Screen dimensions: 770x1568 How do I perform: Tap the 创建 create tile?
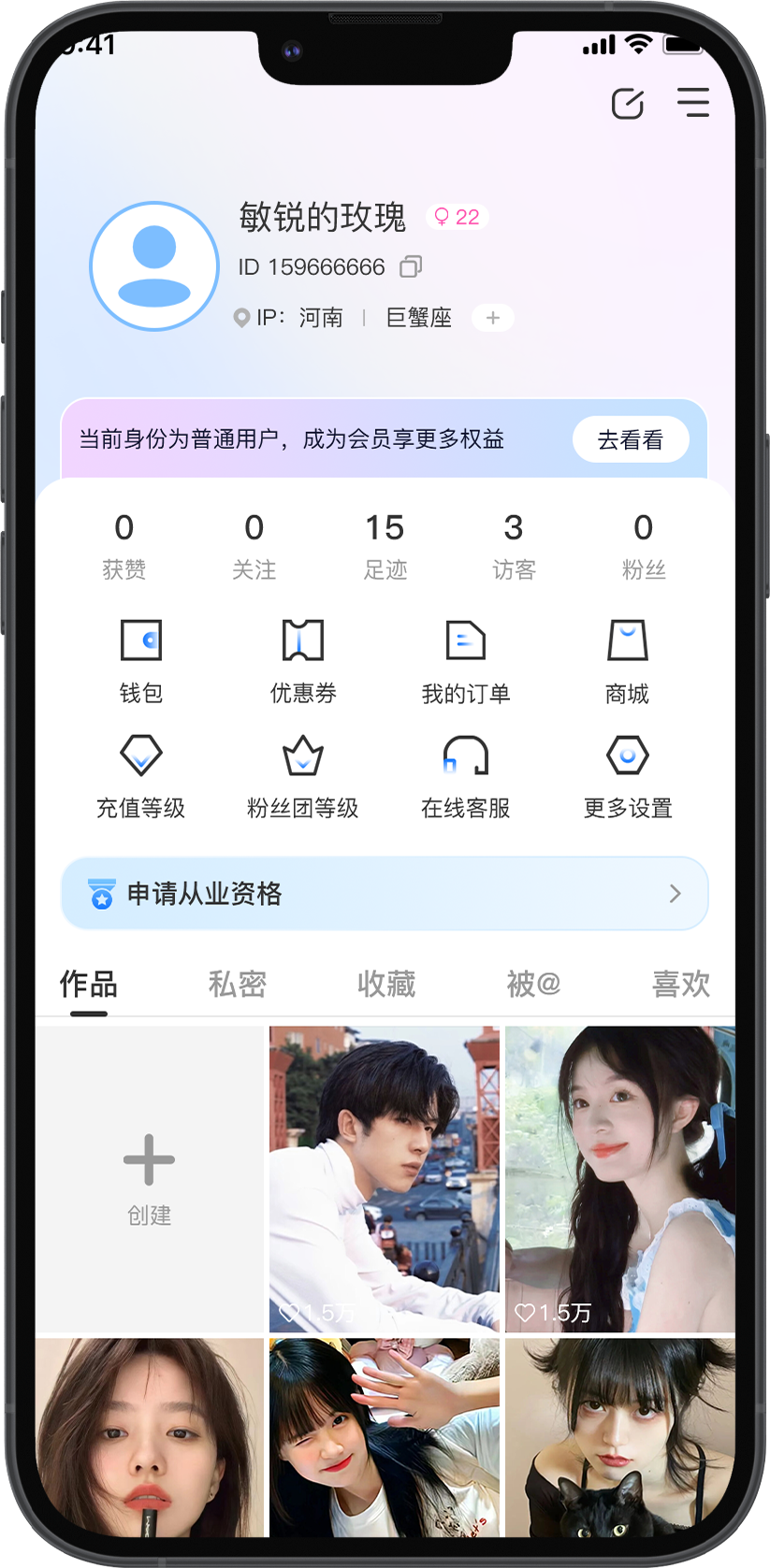[x=150, y=1178]
